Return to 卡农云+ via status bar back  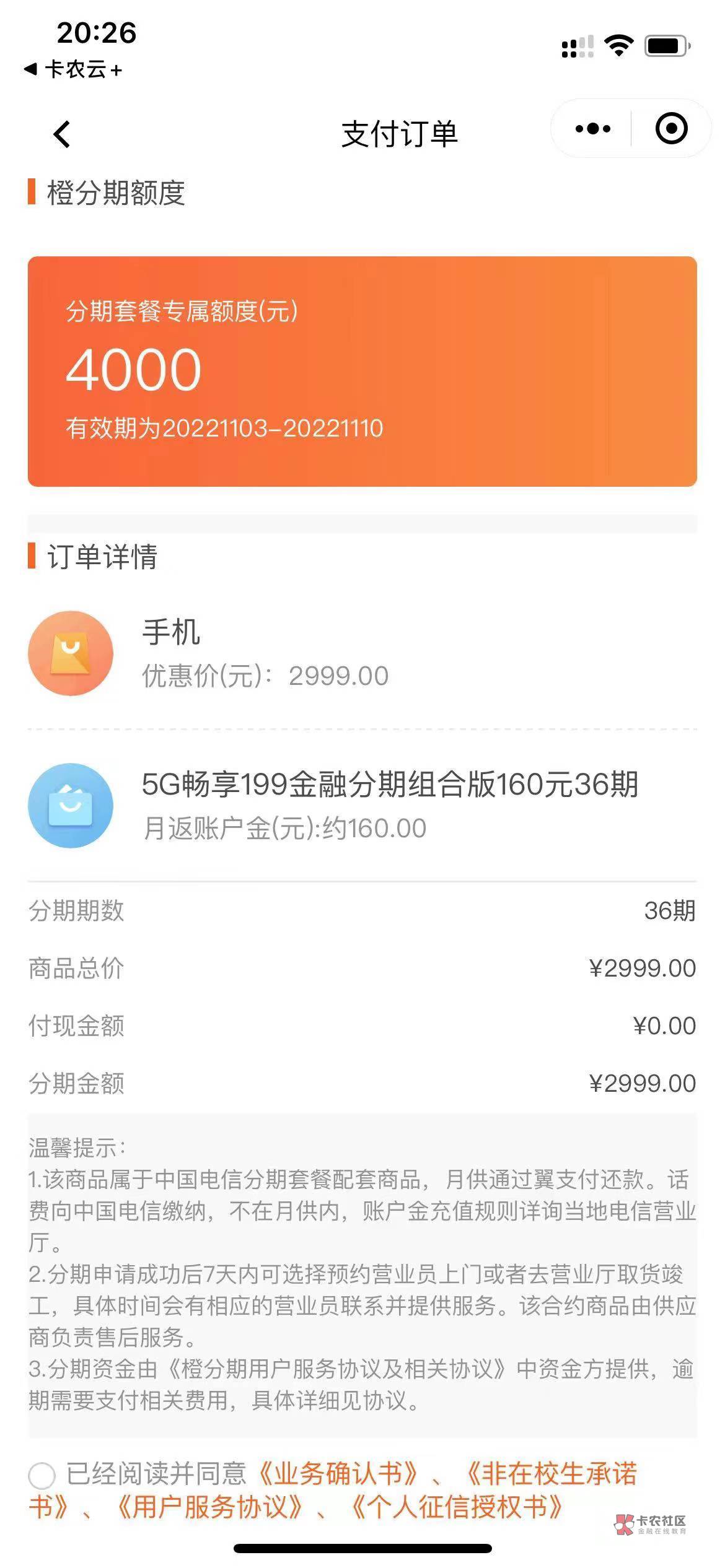tap(73, 69)
